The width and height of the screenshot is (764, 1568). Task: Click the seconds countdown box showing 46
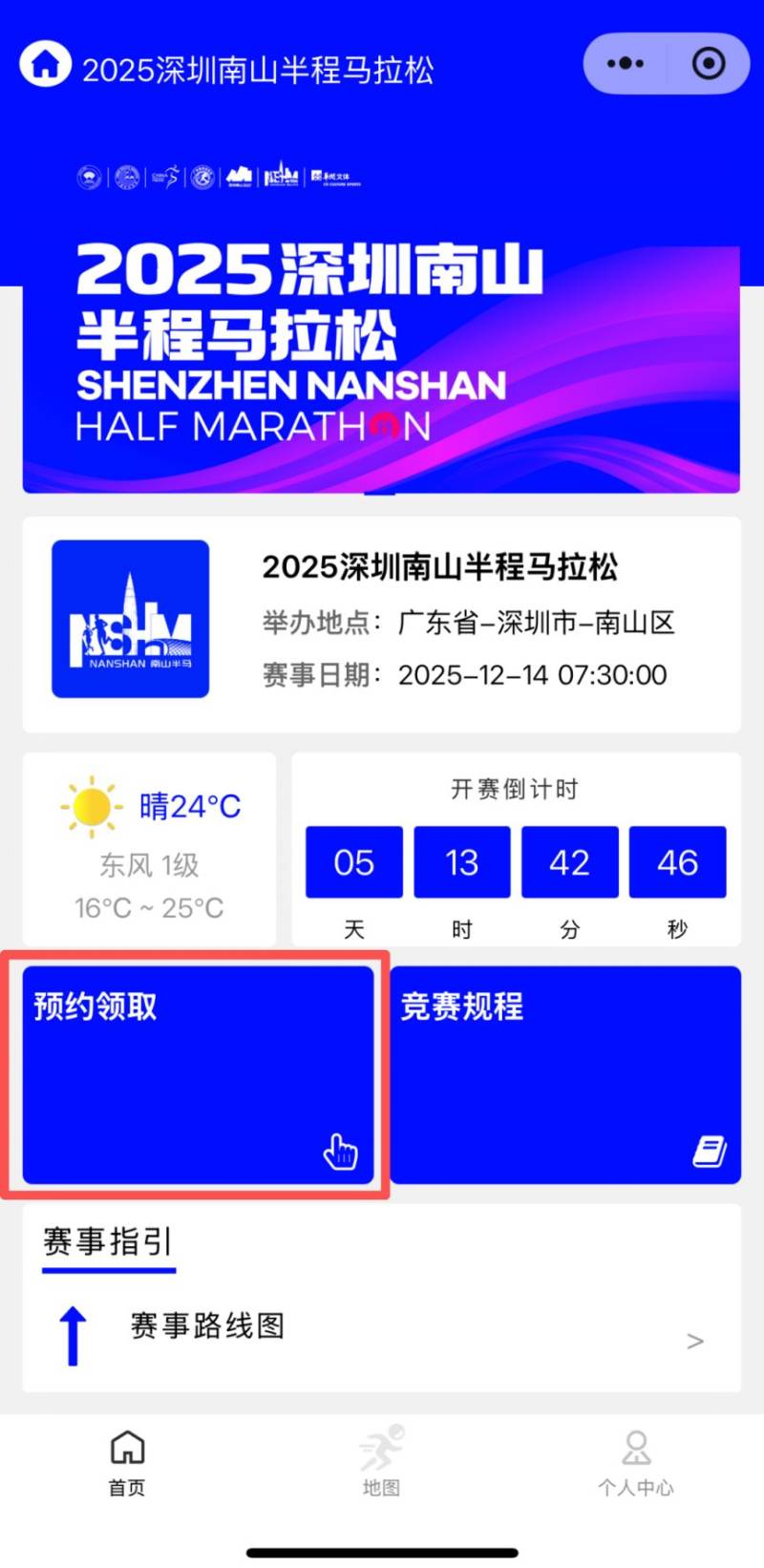678,862
